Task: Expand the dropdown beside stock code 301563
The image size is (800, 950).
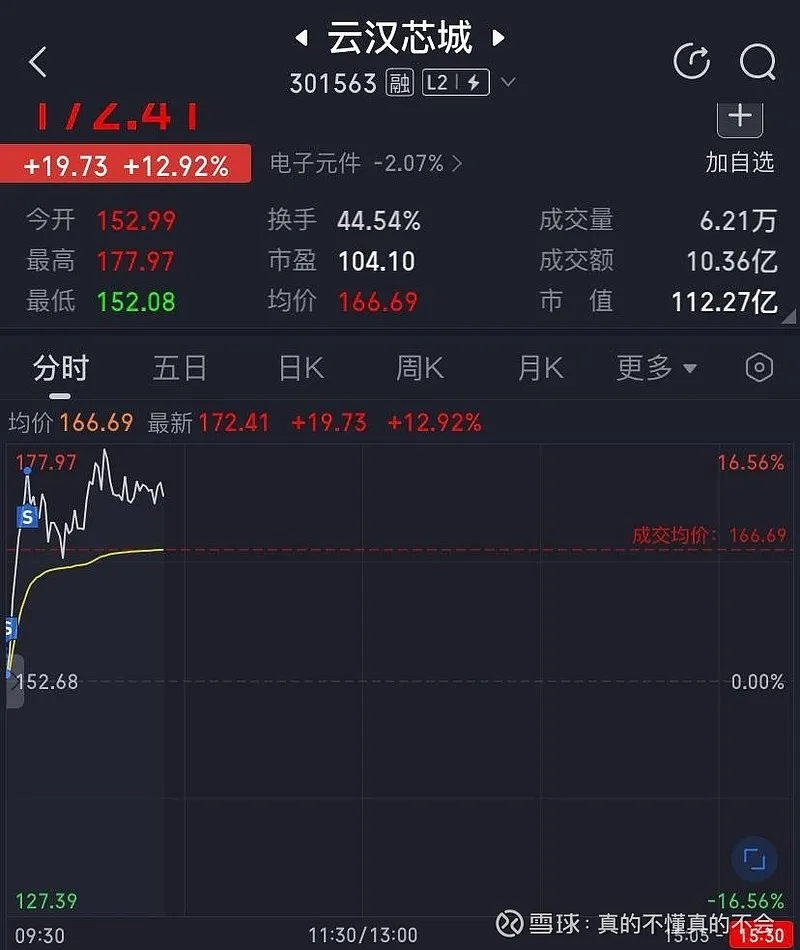Action: click(508, 82)
